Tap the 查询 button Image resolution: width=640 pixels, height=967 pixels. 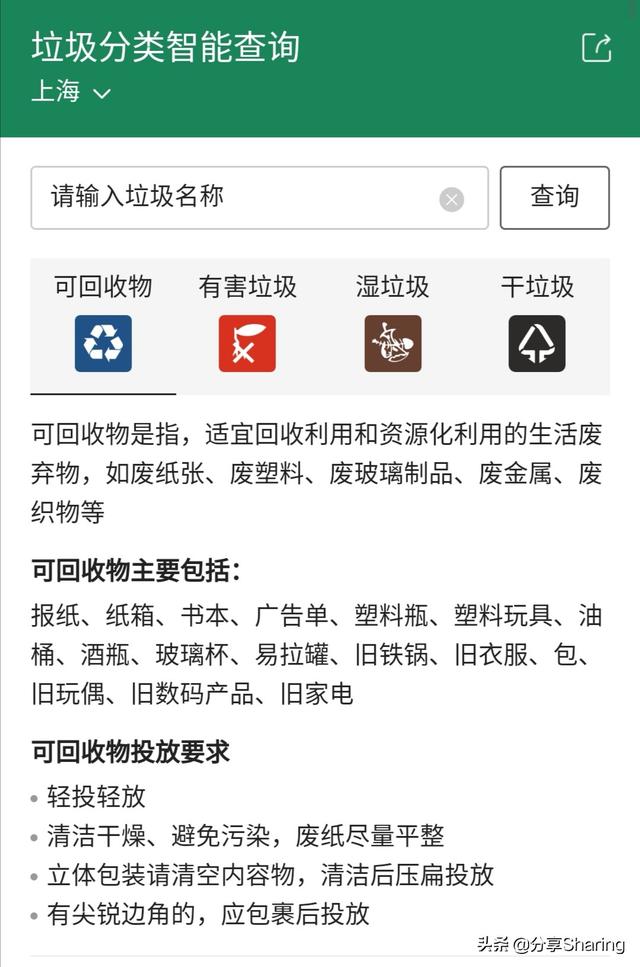pos(554,197)
